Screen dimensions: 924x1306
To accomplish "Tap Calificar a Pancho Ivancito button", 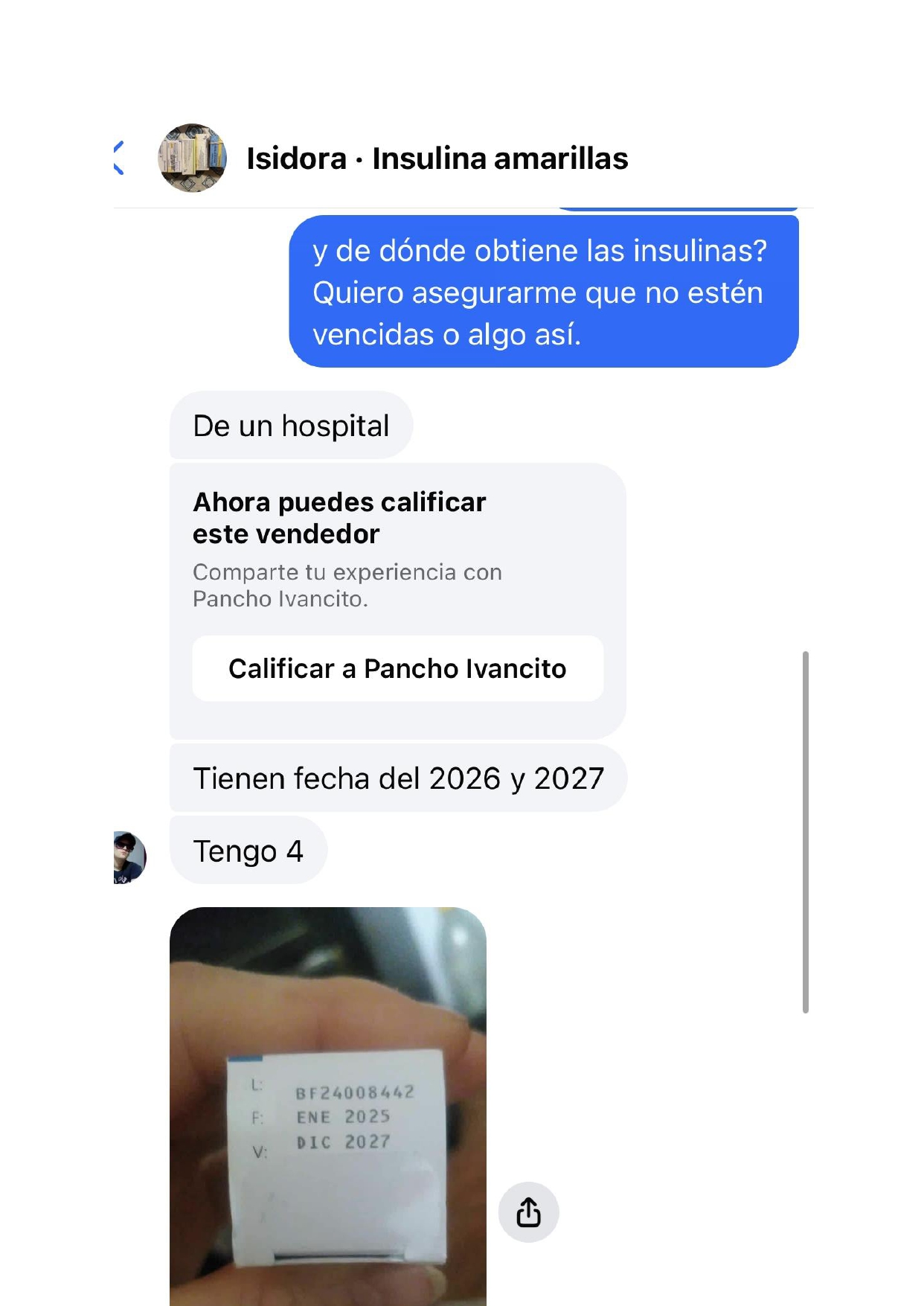I will click(x=397, y=668).
